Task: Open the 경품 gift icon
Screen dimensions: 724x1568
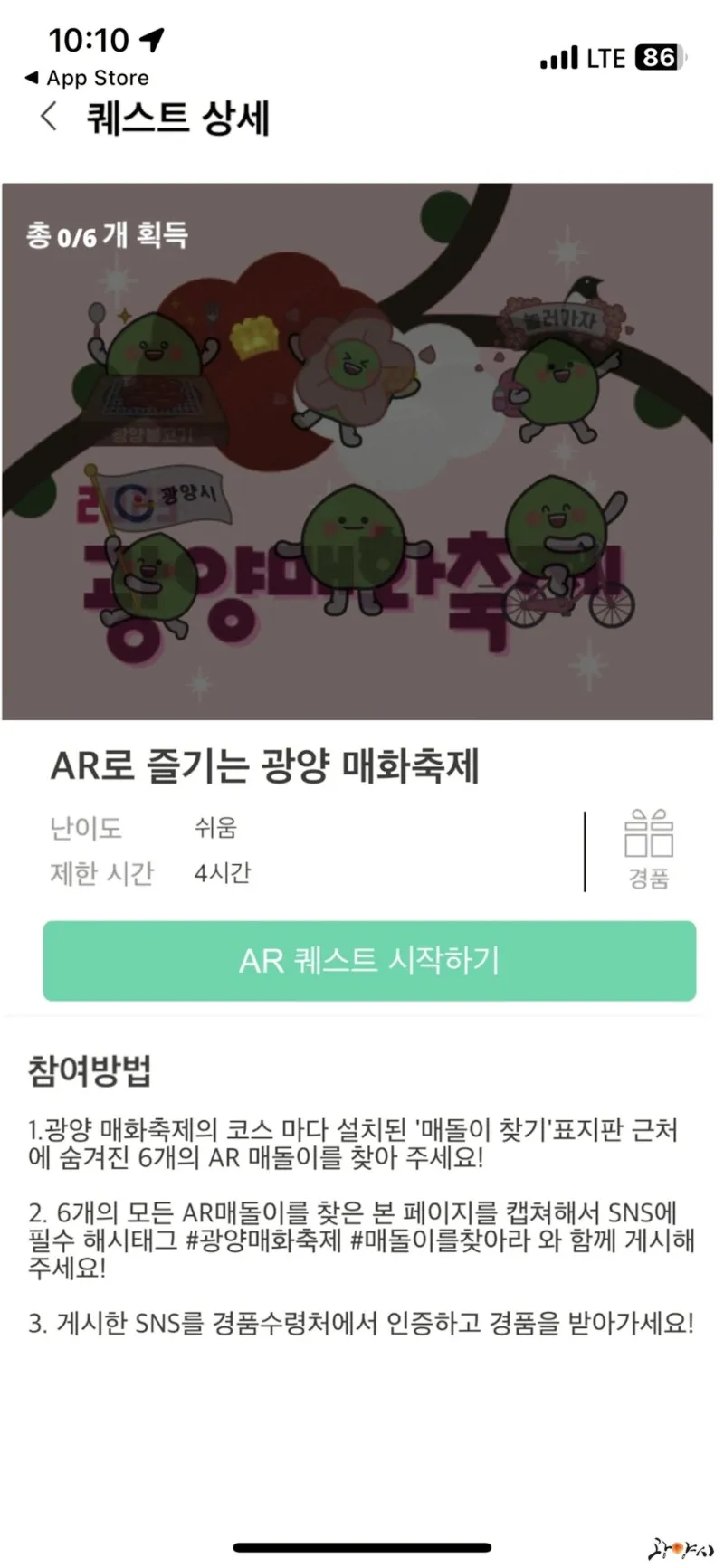Action: tap(648, 847)
